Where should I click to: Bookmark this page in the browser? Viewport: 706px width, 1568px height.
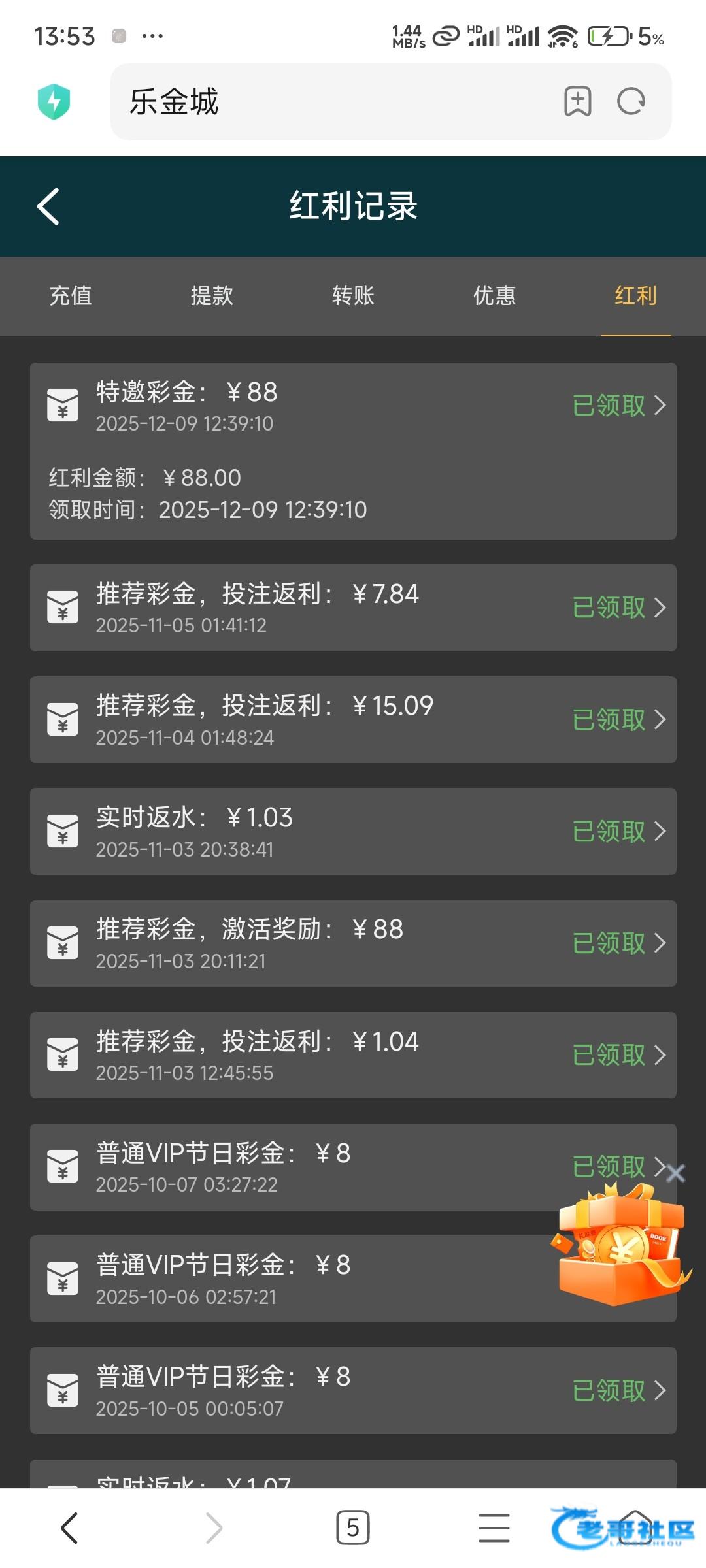577,101
